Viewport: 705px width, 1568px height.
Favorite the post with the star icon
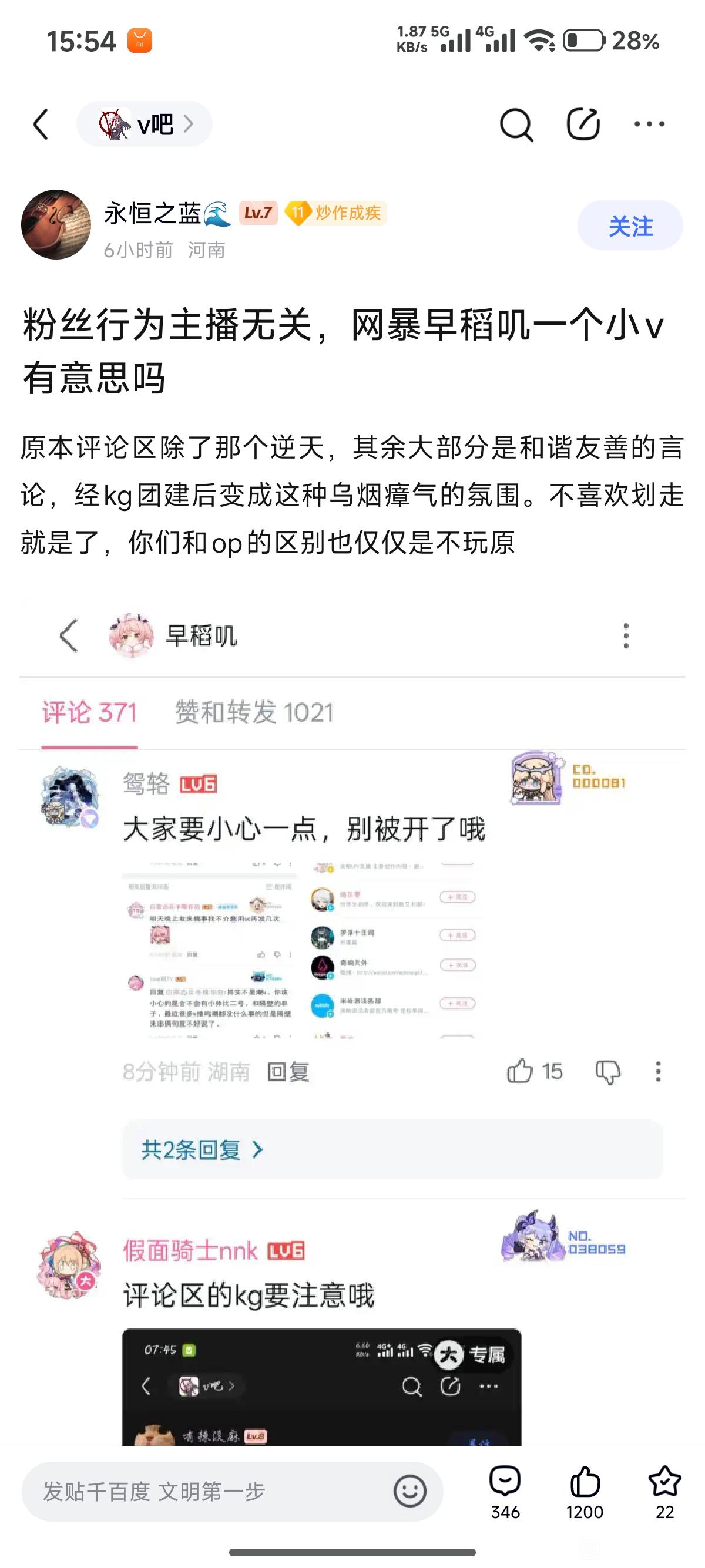tap(665, 1492)
